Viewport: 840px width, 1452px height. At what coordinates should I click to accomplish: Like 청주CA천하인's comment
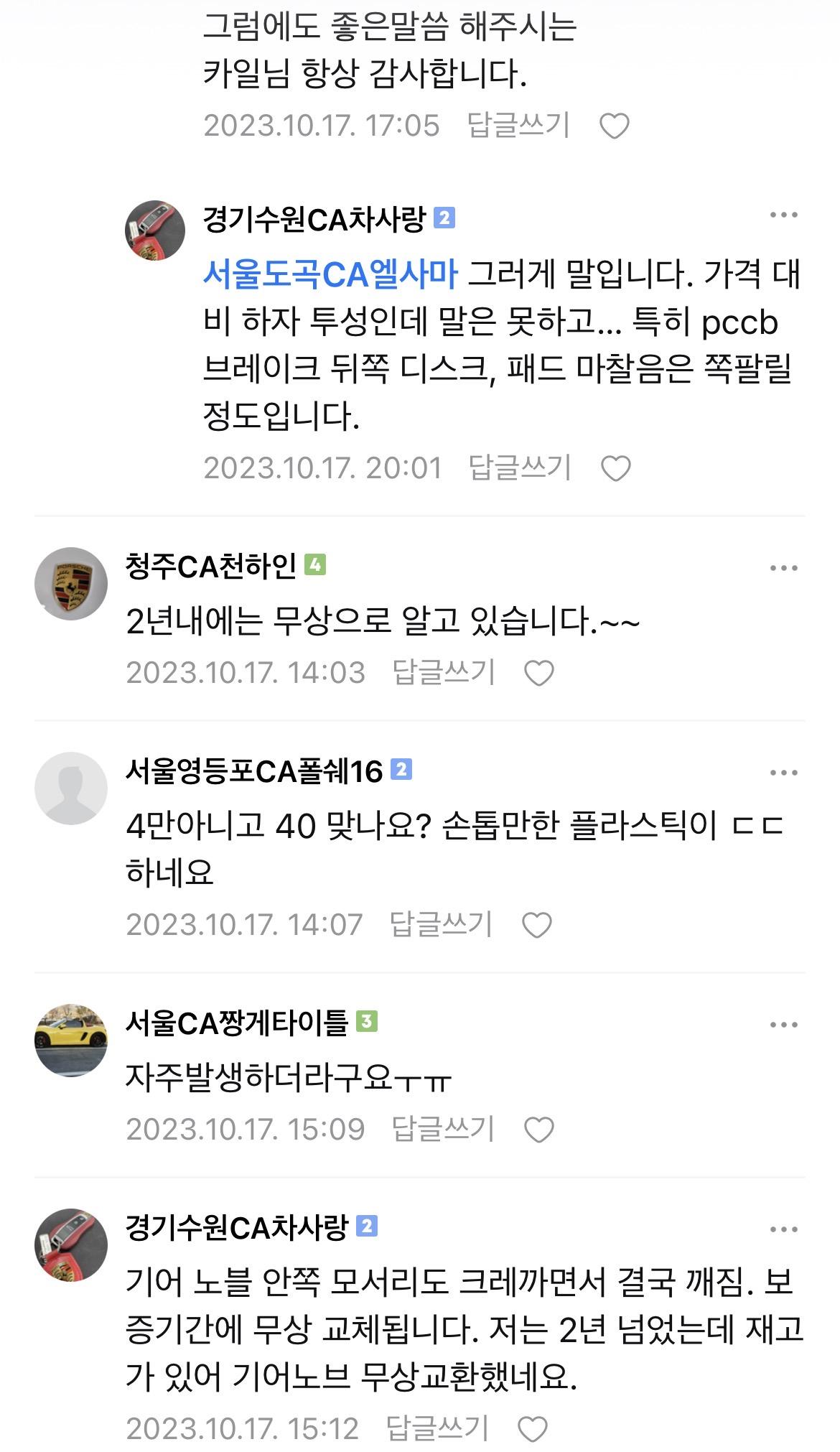(539, 674)
